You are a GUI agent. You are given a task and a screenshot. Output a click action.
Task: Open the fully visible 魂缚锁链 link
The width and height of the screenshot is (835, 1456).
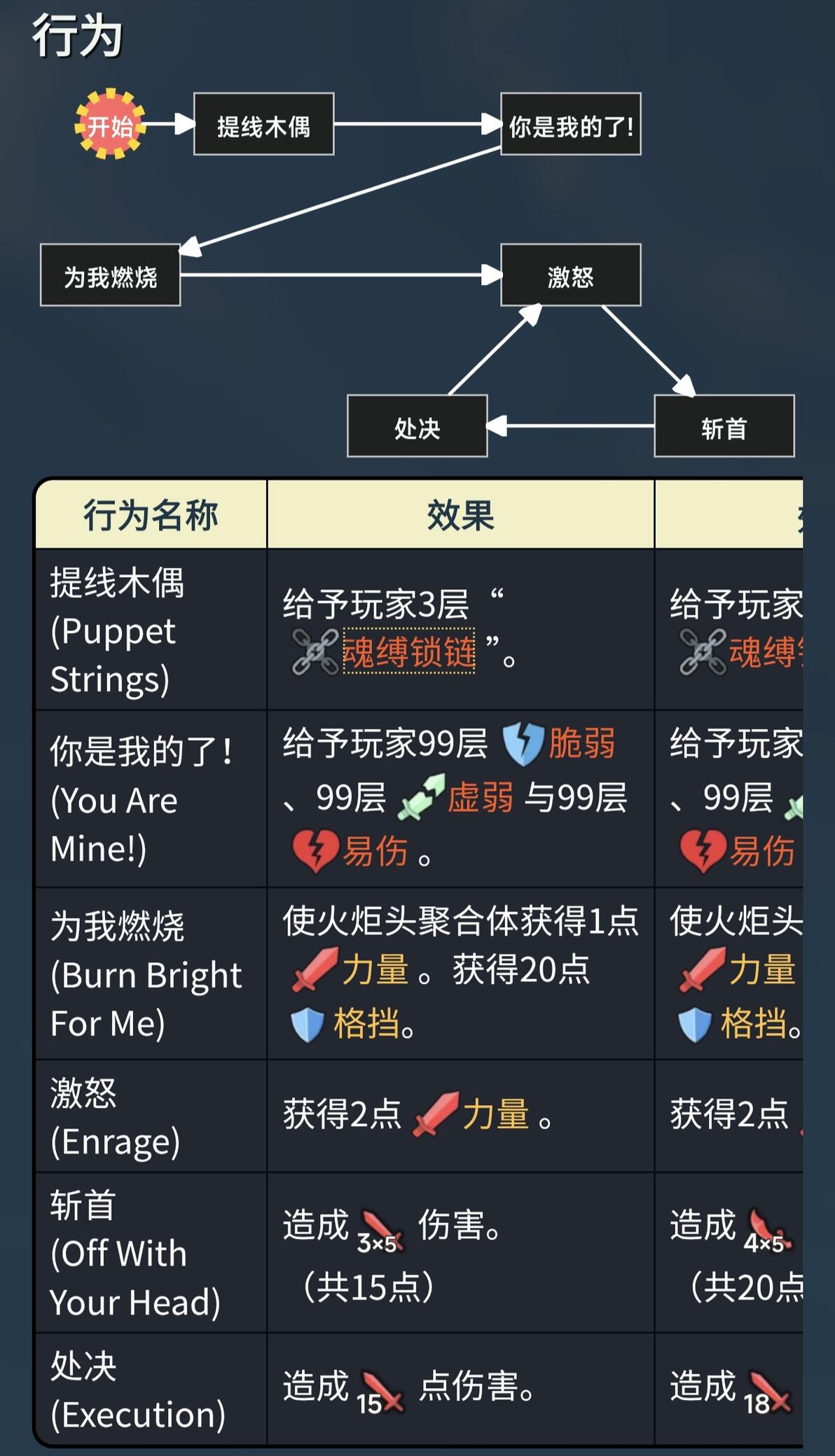click(408, 651)
